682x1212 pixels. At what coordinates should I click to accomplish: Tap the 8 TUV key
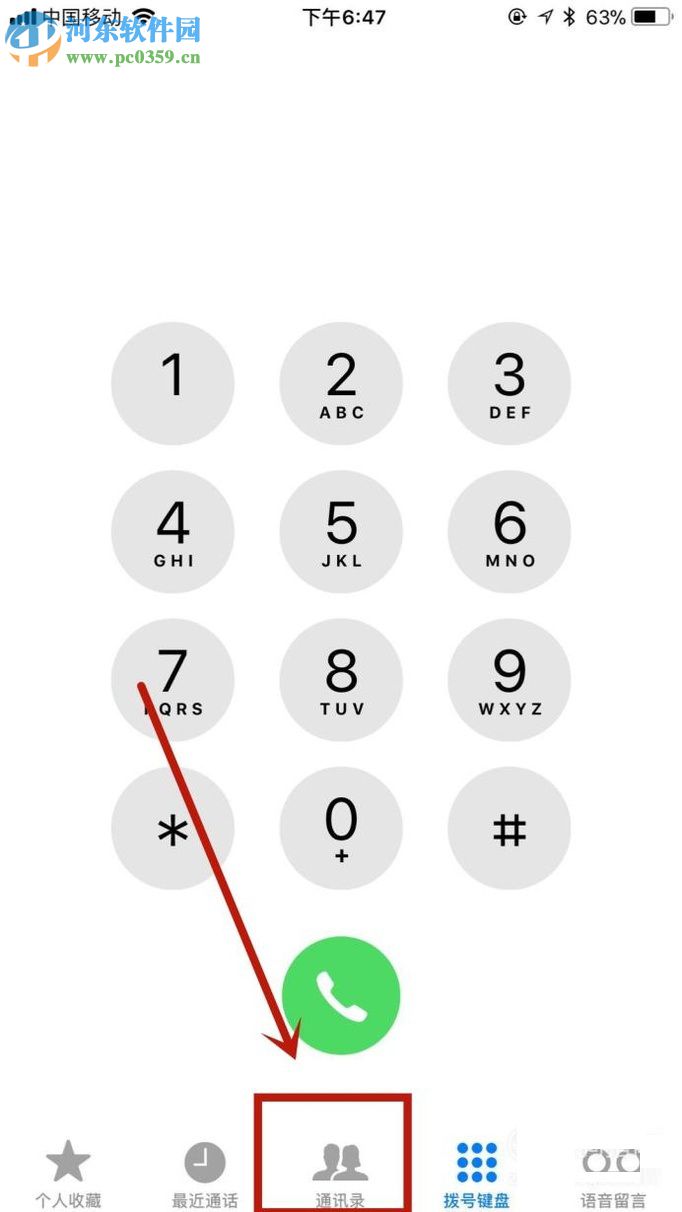[x=341, y=680]
